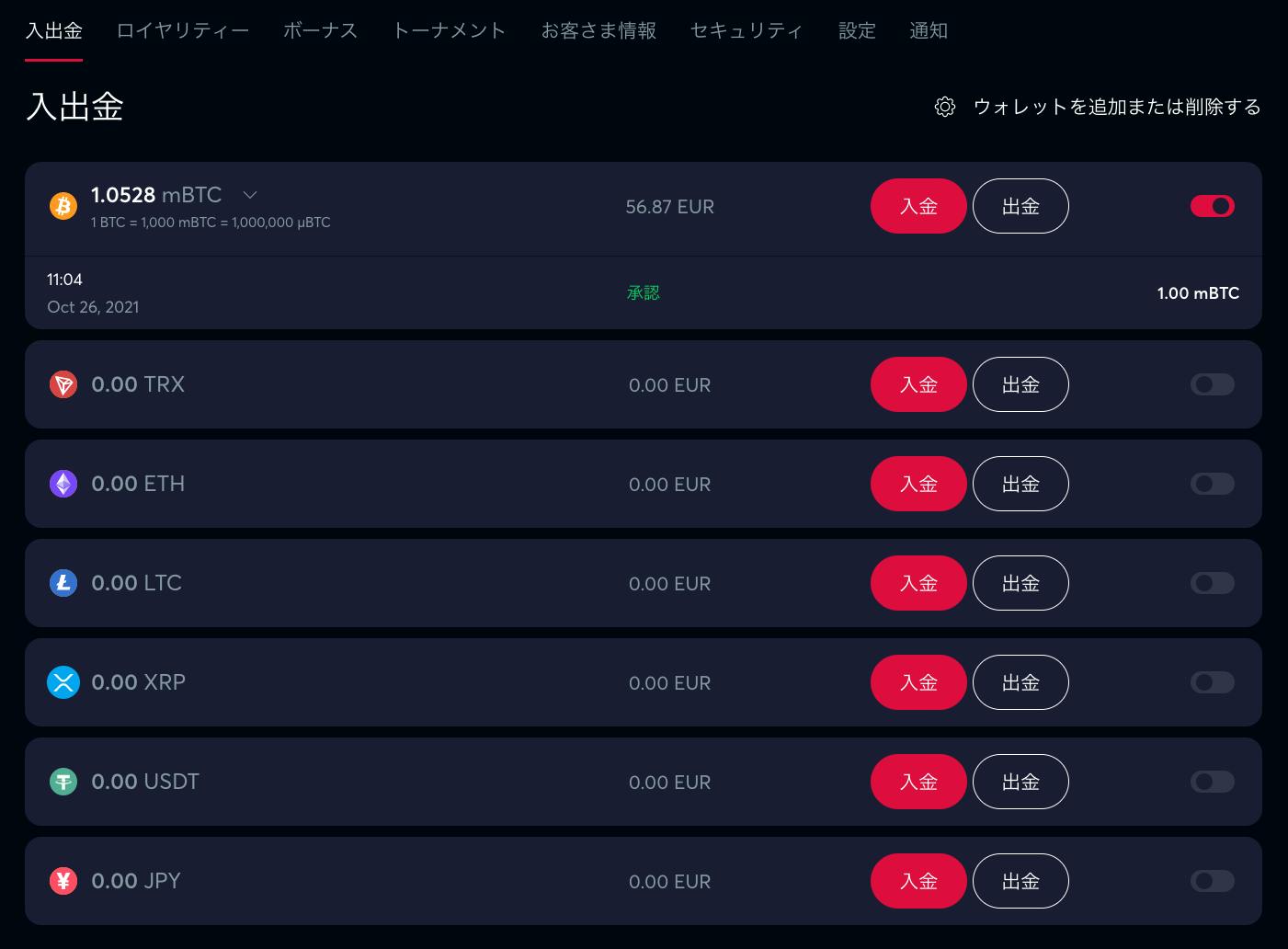Tap 出金 for the mBTC wallet
Image resolution: width=1288 pixels, height=949 pixels.
pyautogui.click(x=1020, y=206)
